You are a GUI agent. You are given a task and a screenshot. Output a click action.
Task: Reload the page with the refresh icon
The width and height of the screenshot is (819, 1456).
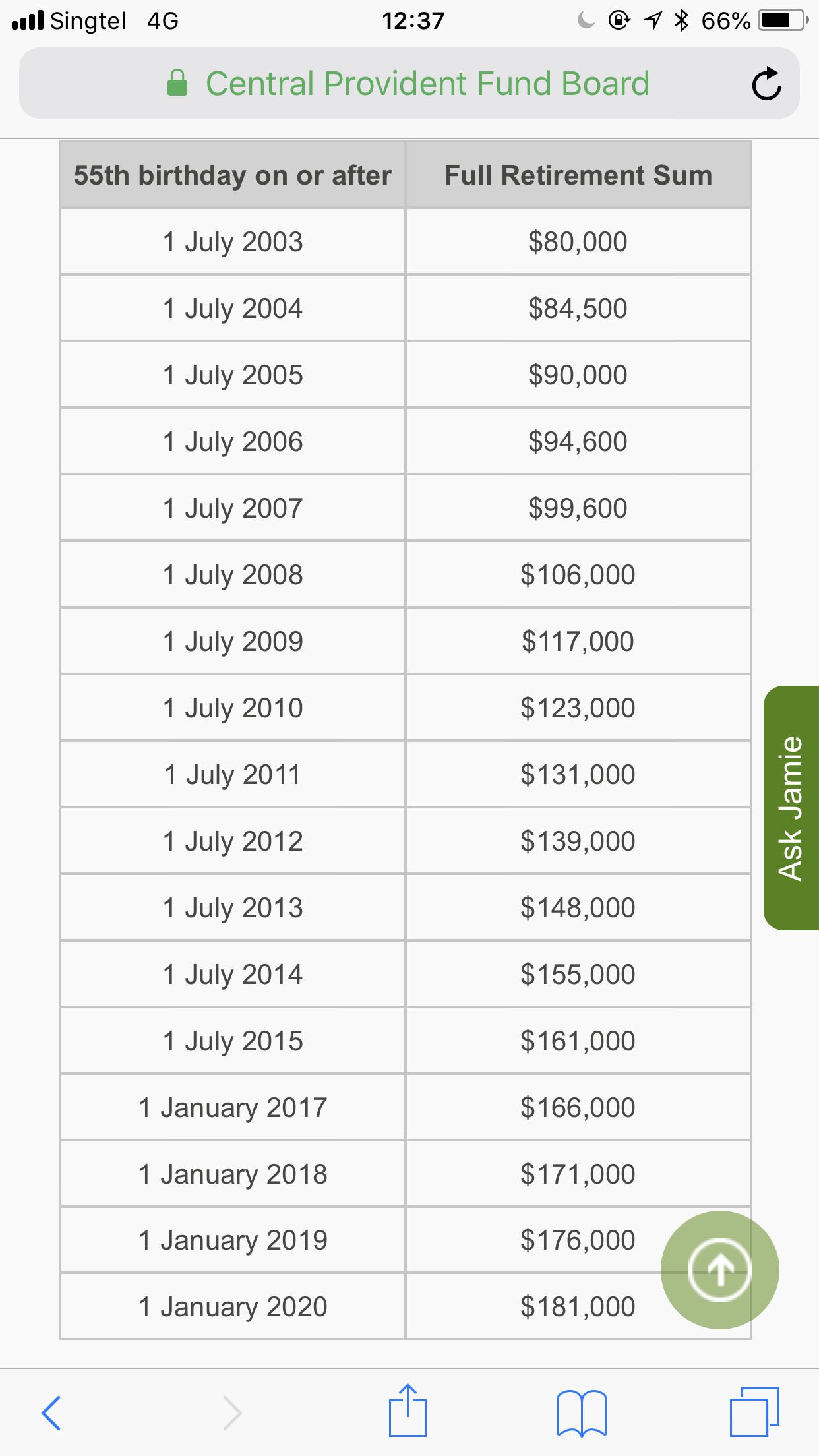pos(766,84)
